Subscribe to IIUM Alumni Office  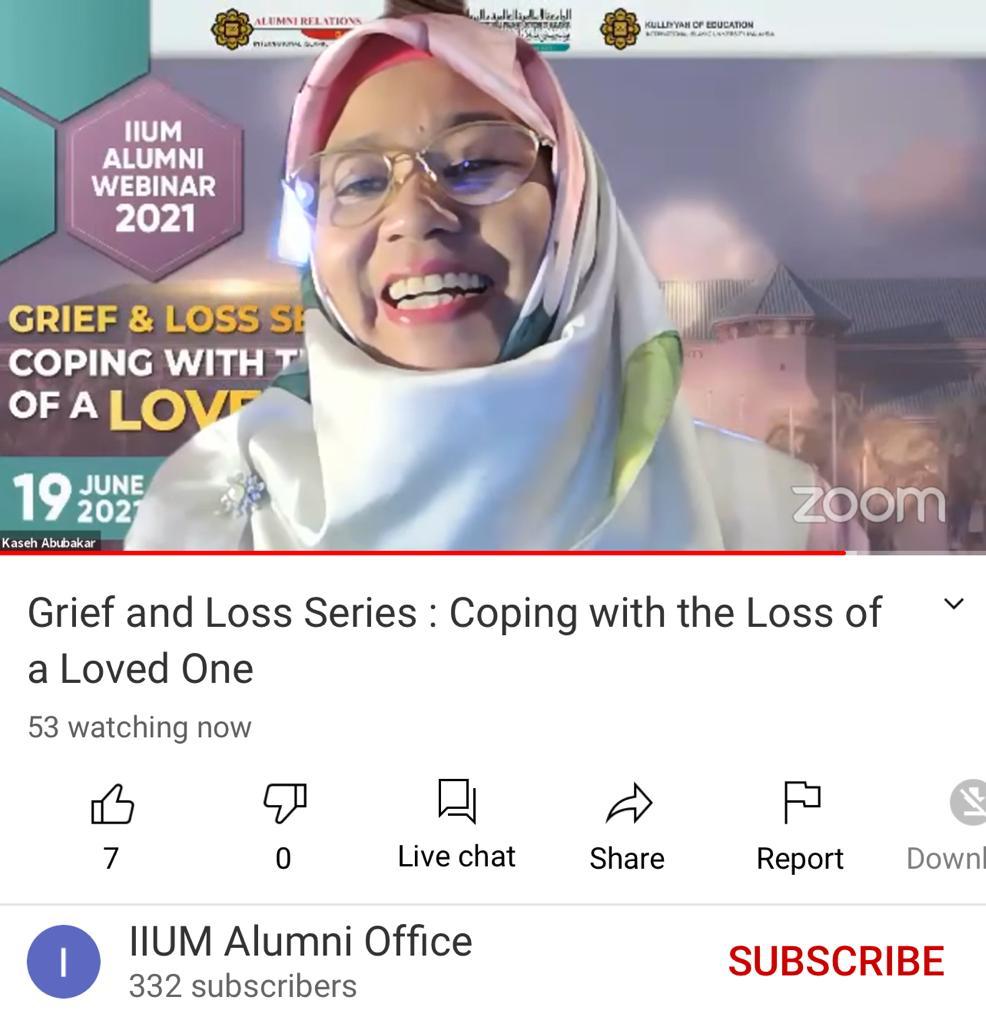[x=835, y=961]
